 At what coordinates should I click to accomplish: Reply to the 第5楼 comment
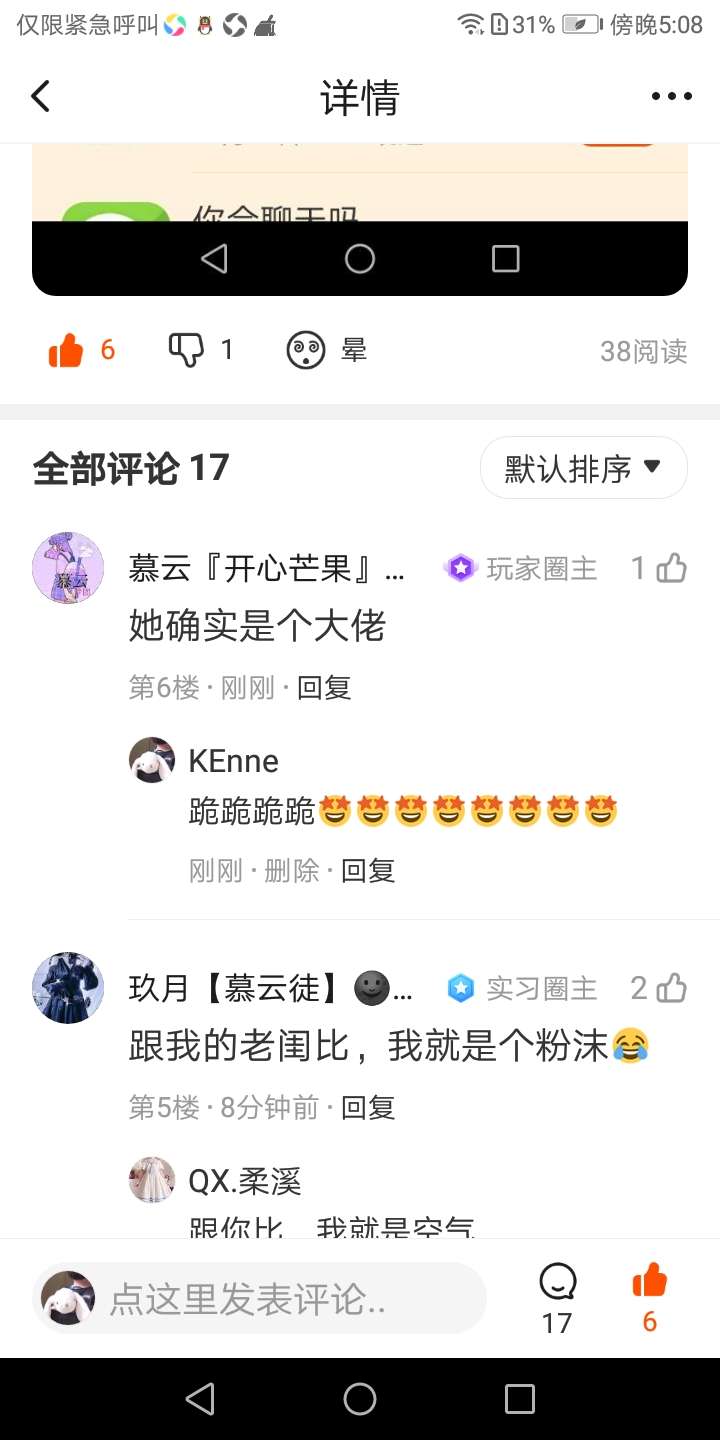[368, 1108]
